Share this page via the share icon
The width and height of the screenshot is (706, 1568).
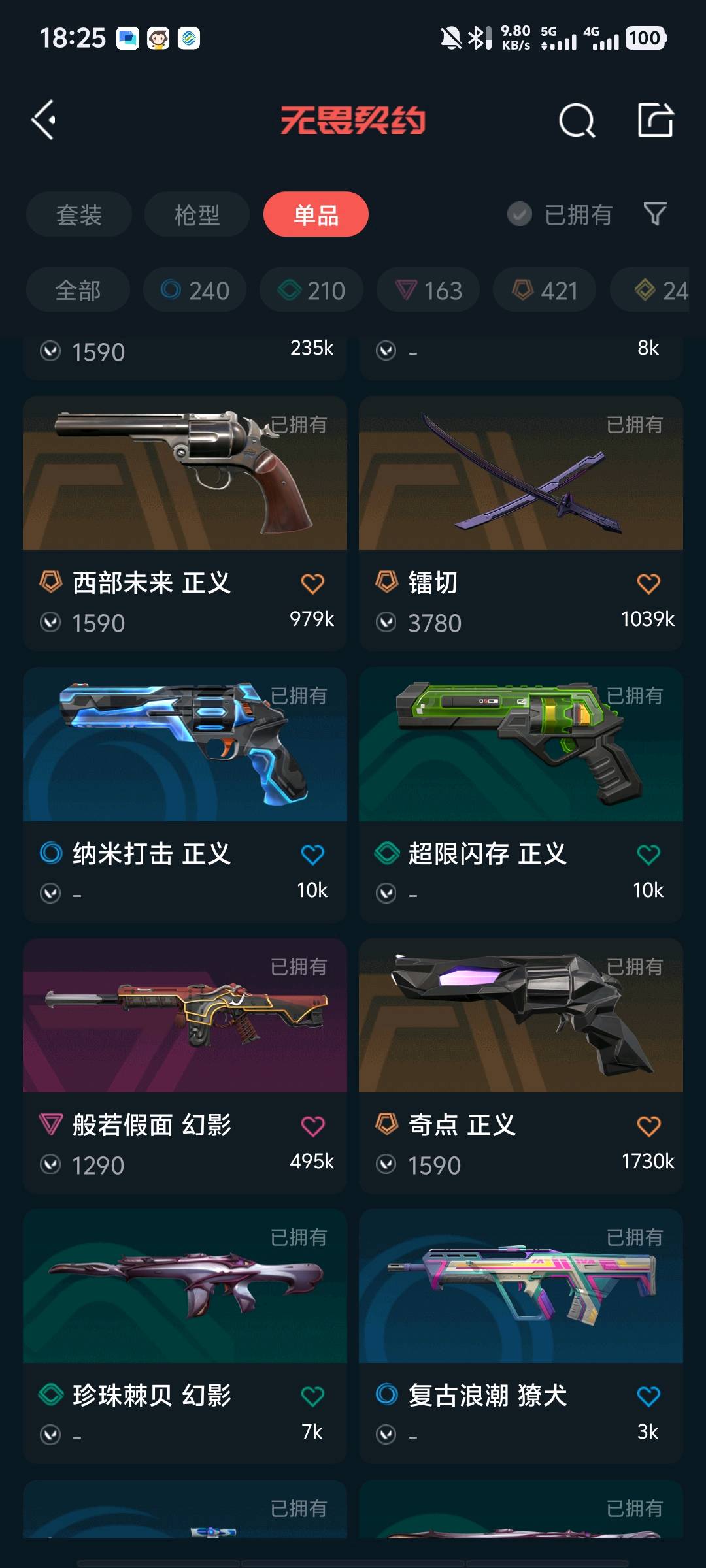click(x=655, y=120)
